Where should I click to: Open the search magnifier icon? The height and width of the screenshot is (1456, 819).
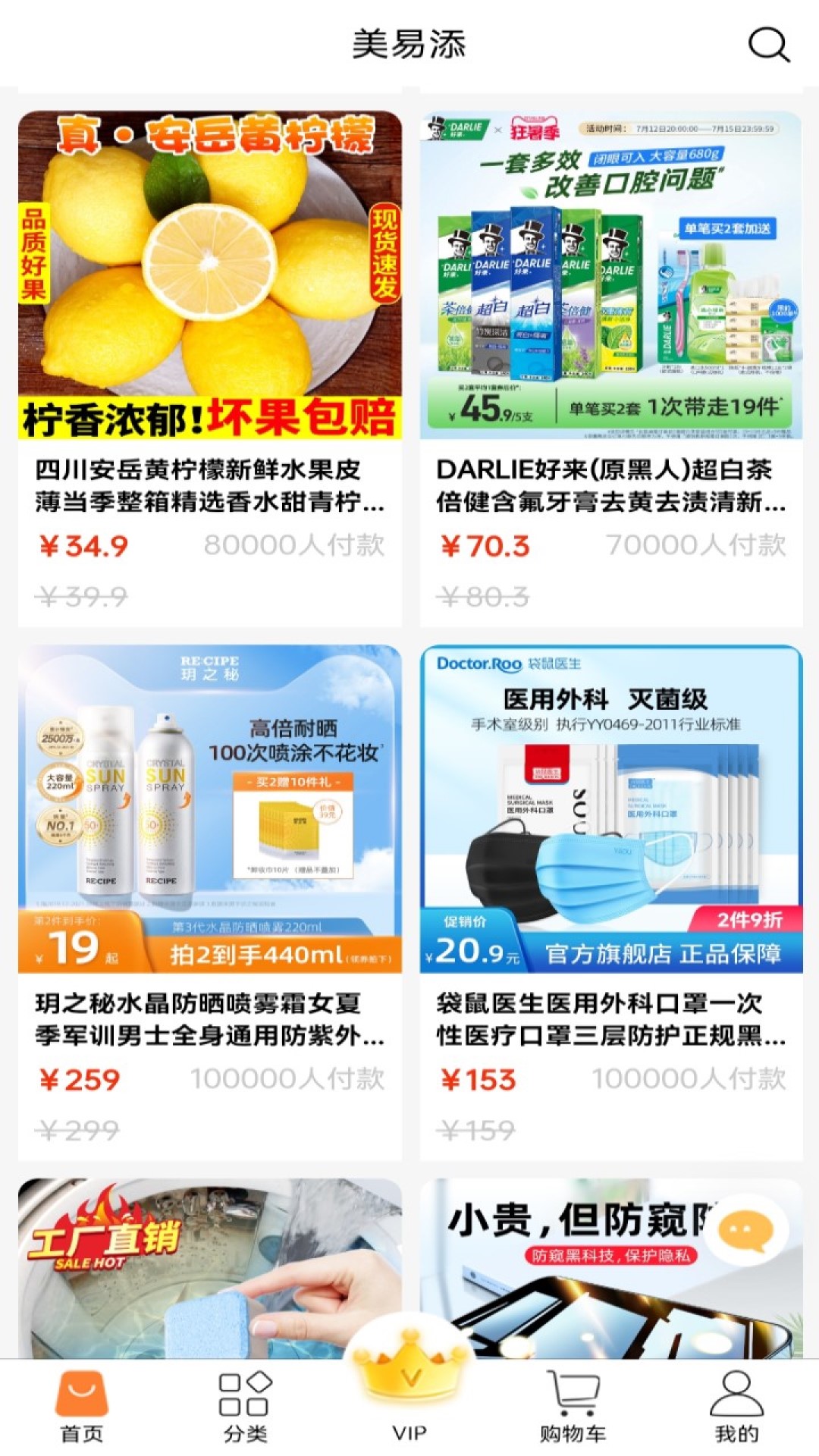pyautogui.click(x=770, y=47)
